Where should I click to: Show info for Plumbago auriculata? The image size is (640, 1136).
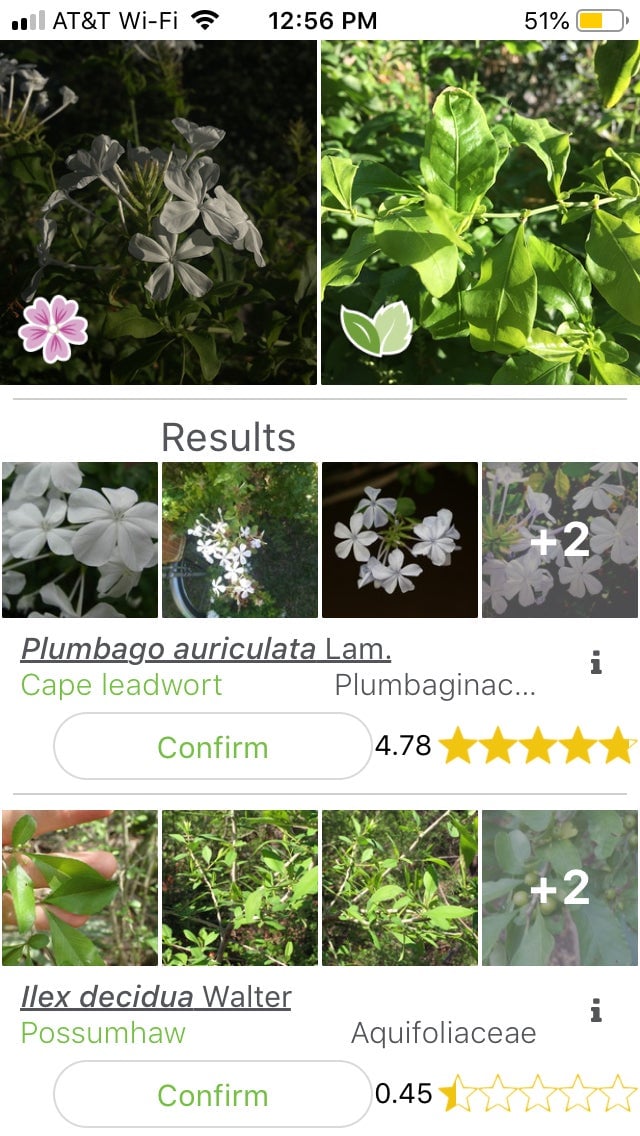596,663
